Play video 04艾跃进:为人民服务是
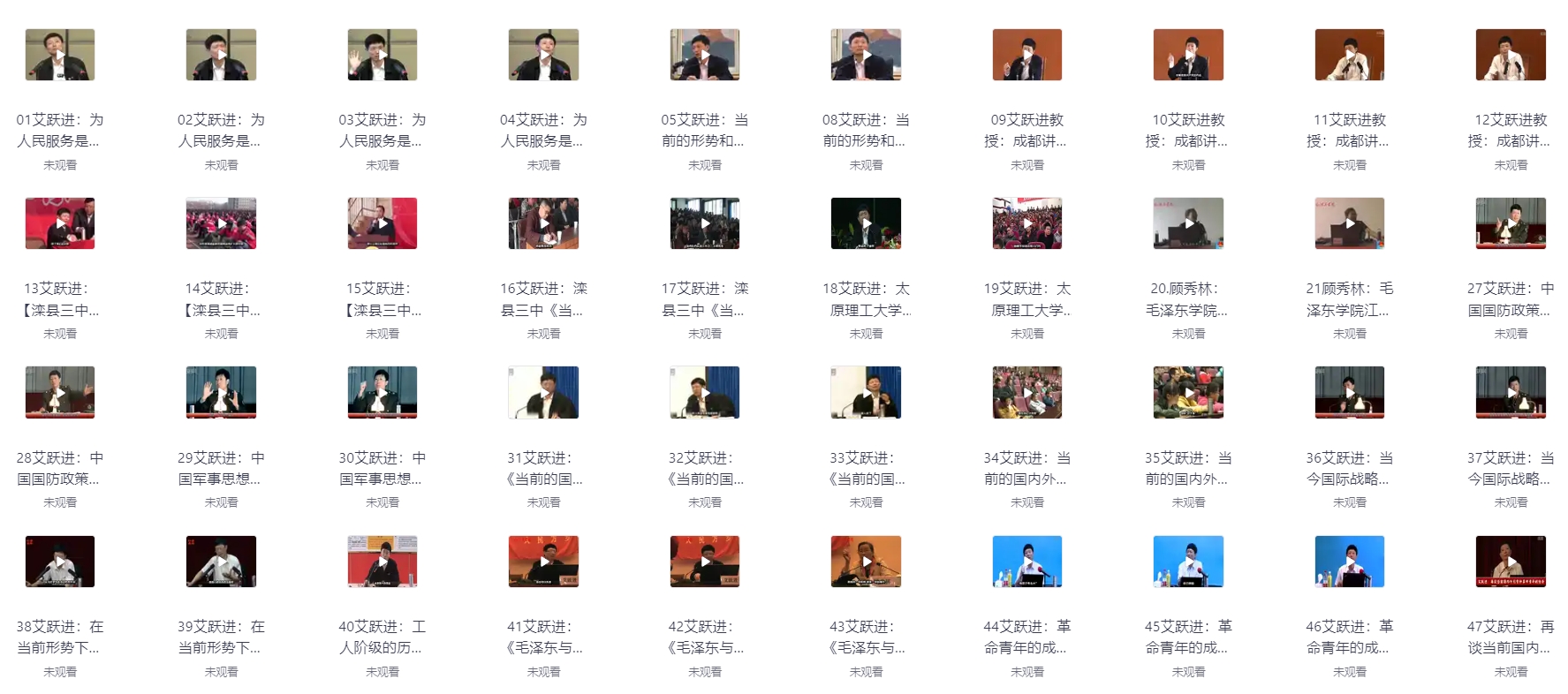This screenshot has height=694, width=1568. (x=543, y=55)
